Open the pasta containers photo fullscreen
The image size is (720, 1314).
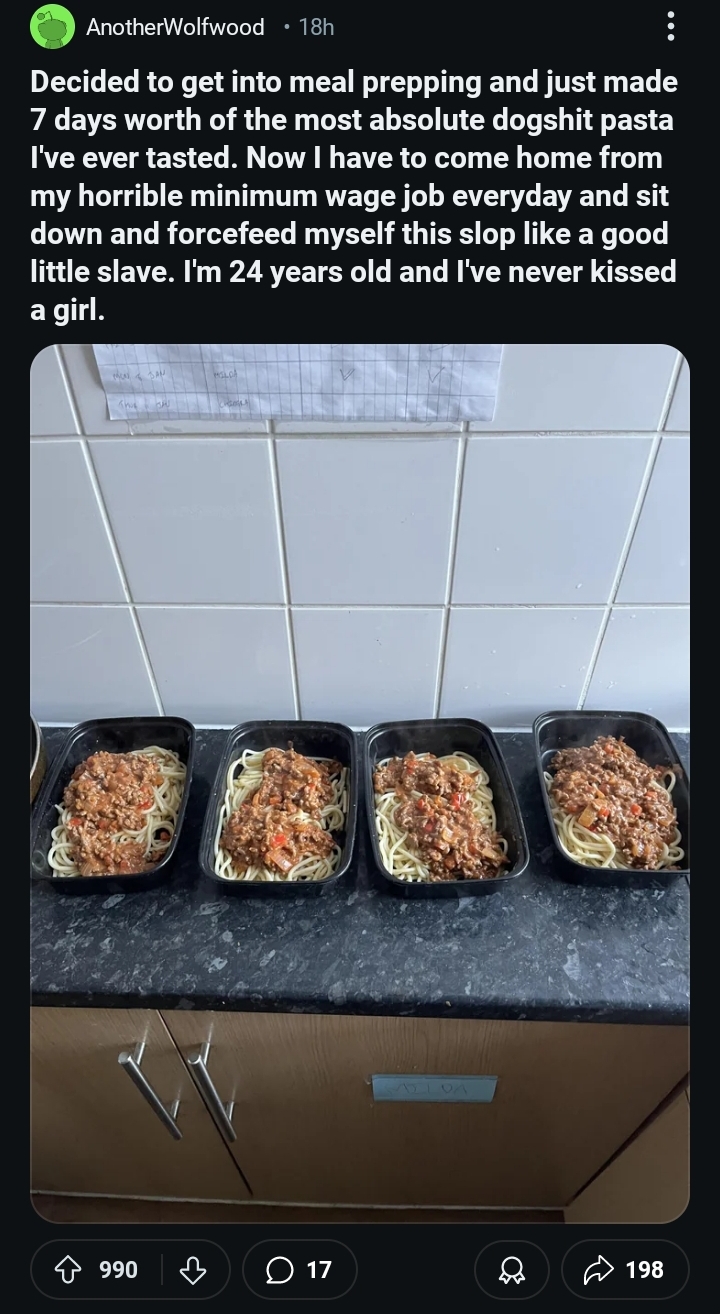[x=360, y=783]
